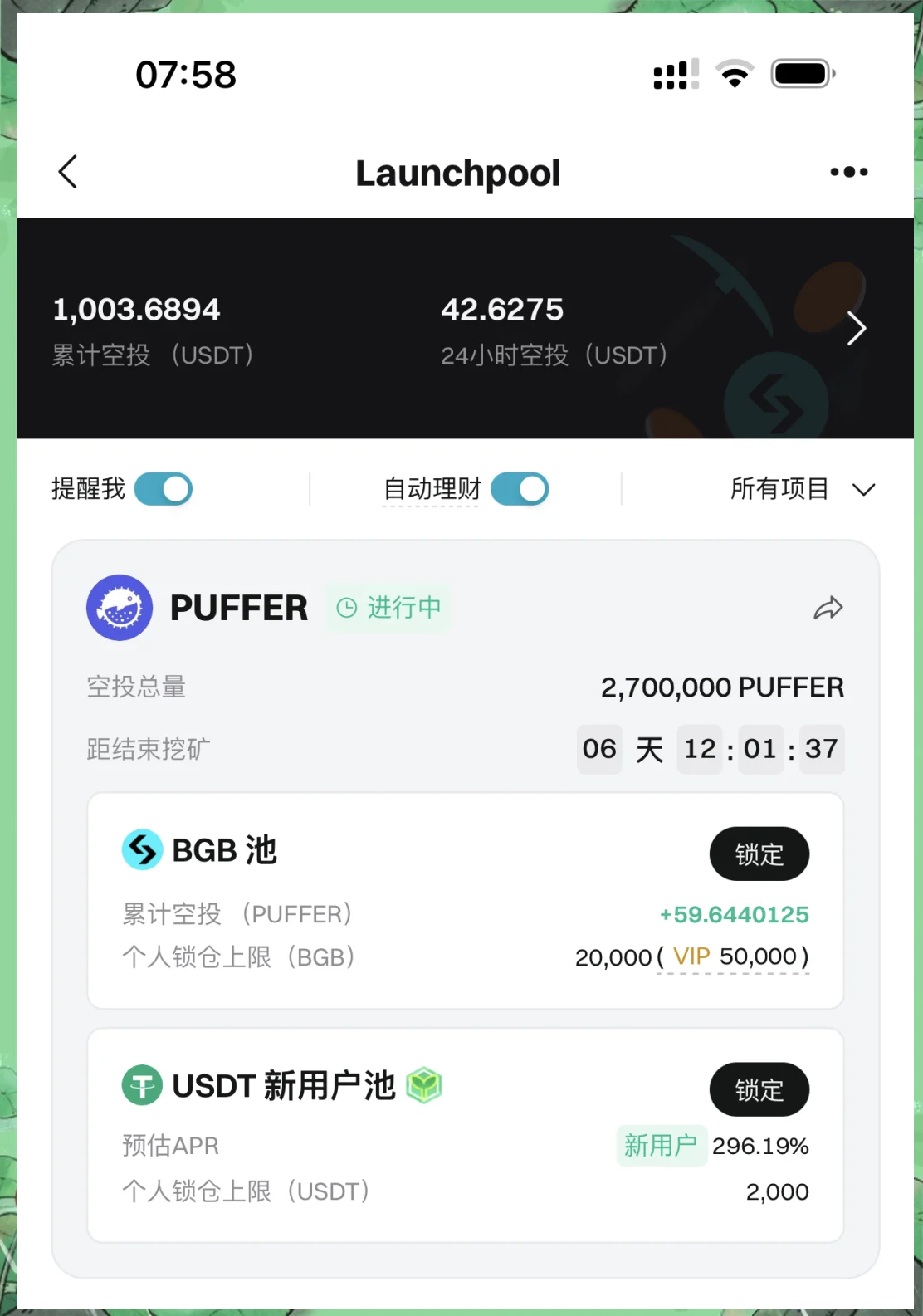Viewport: 923px width, 1316px height.
Task: Tap the back arrow to leave Launchpool
Action: (x=66, y=172)
